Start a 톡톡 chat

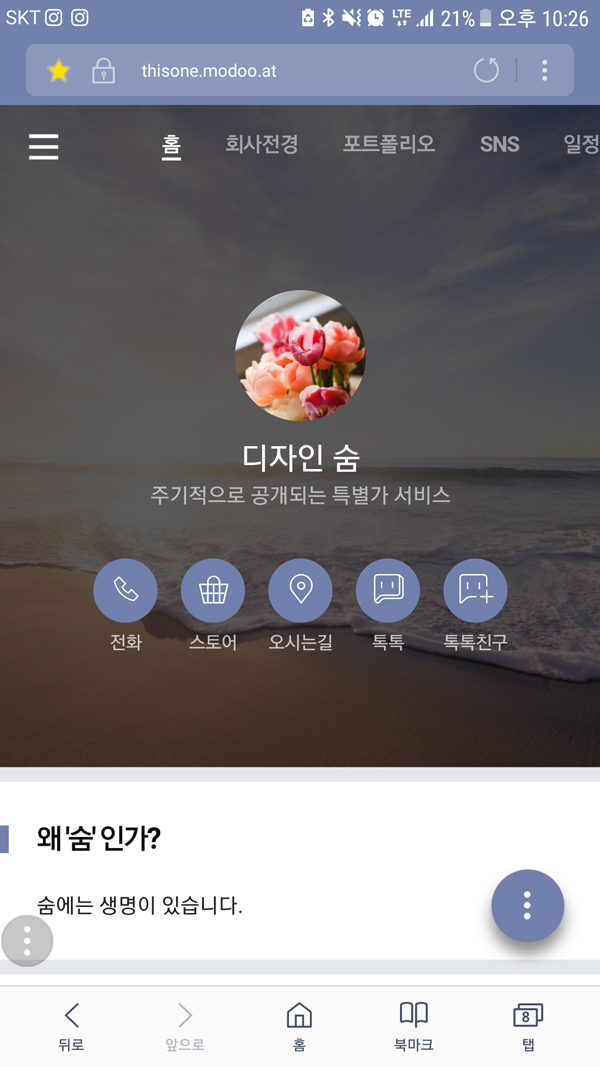coord(388,591)
